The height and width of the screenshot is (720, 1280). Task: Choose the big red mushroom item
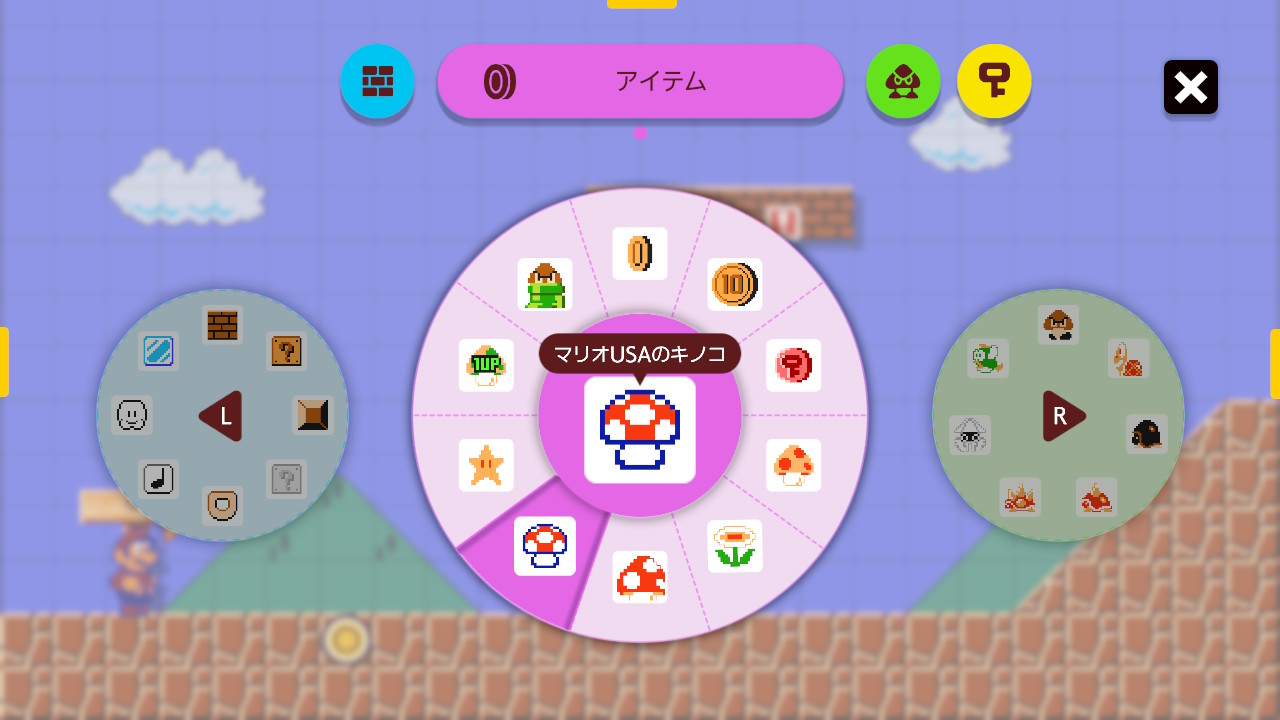click(x=640, y=577)
